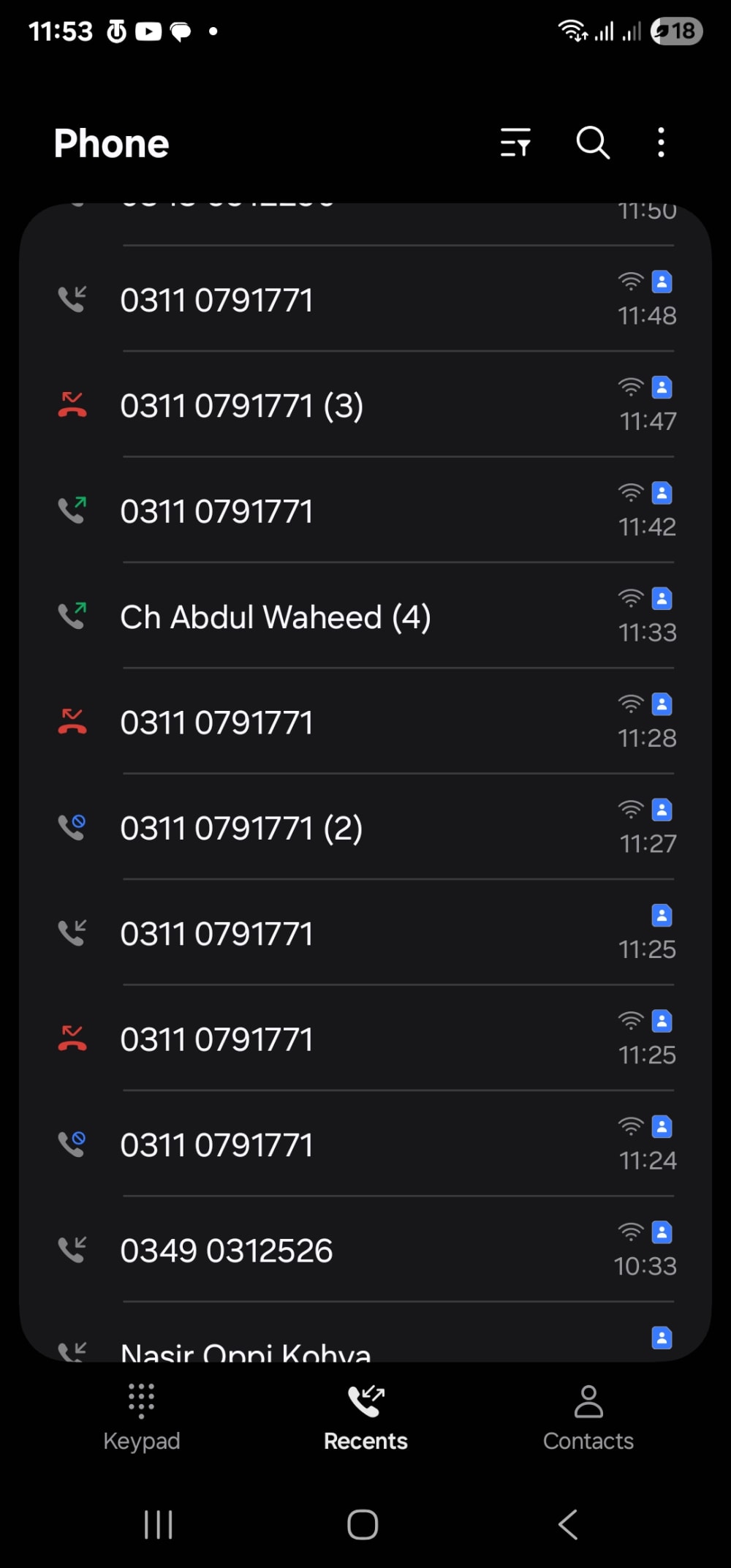731x1568 pixels.
Task: Tap the missed call icon beside 0311 0791771 (3)
Action: click(x=72, y=405)
